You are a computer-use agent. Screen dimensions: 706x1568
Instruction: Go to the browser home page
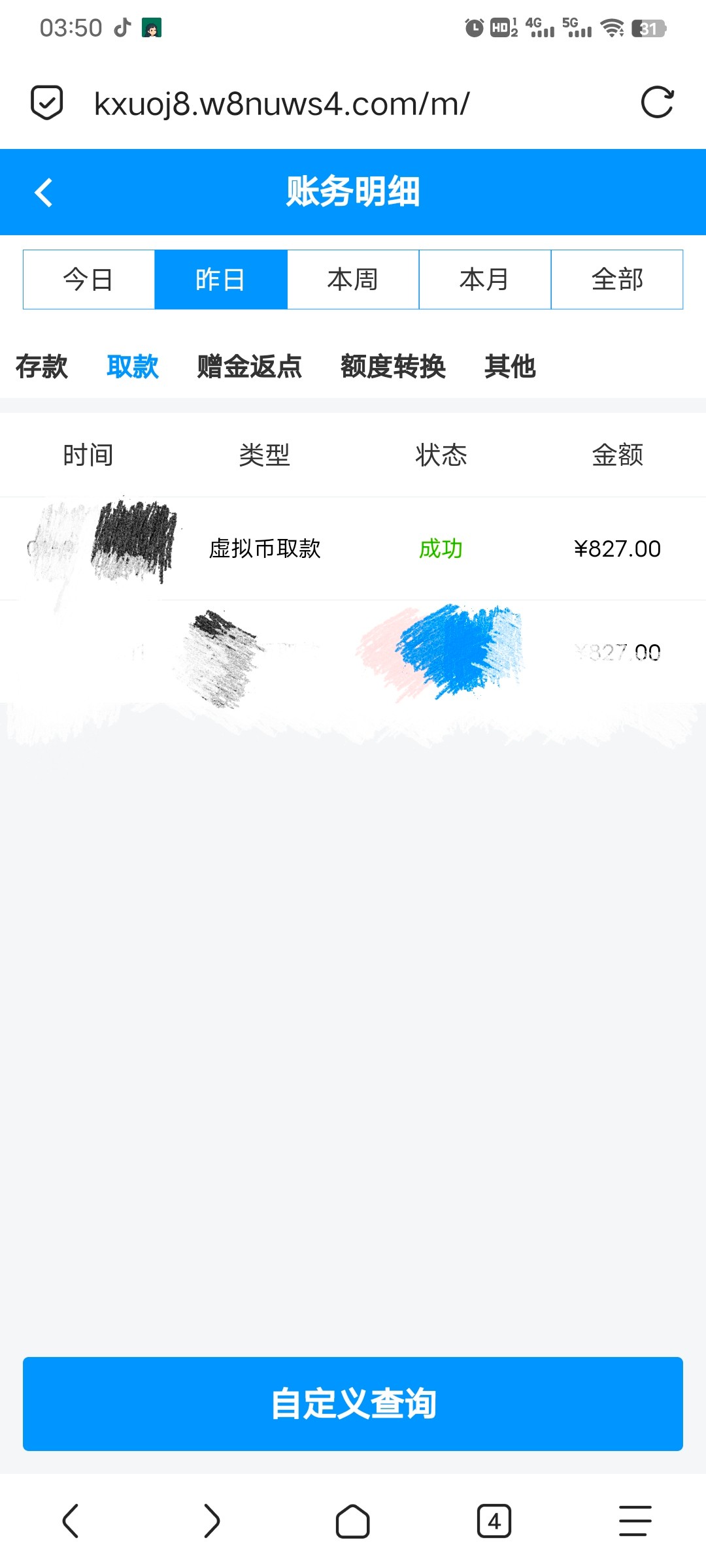point(353,1521)
